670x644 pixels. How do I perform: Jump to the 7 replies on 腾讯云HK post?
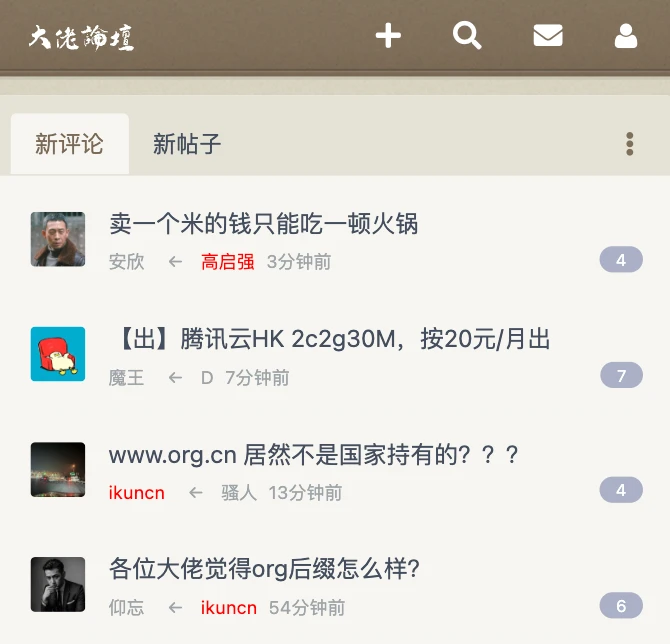tap(621, 376)
